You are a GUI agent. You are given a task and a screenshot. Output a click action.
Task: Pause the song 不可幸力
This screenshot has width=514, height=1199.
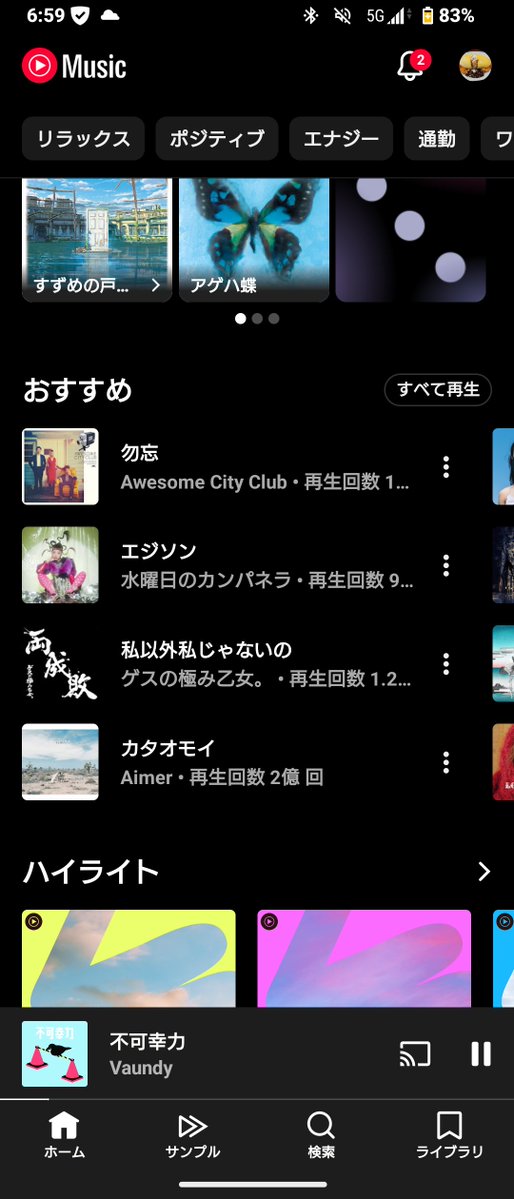(480, 1054)
